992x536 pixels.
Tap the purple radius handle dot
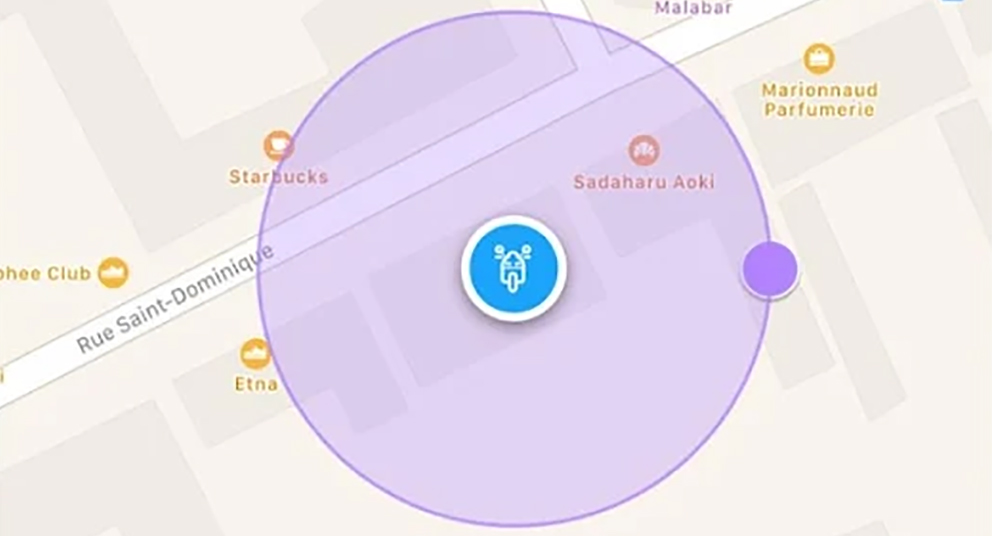(x=770, y=269)
